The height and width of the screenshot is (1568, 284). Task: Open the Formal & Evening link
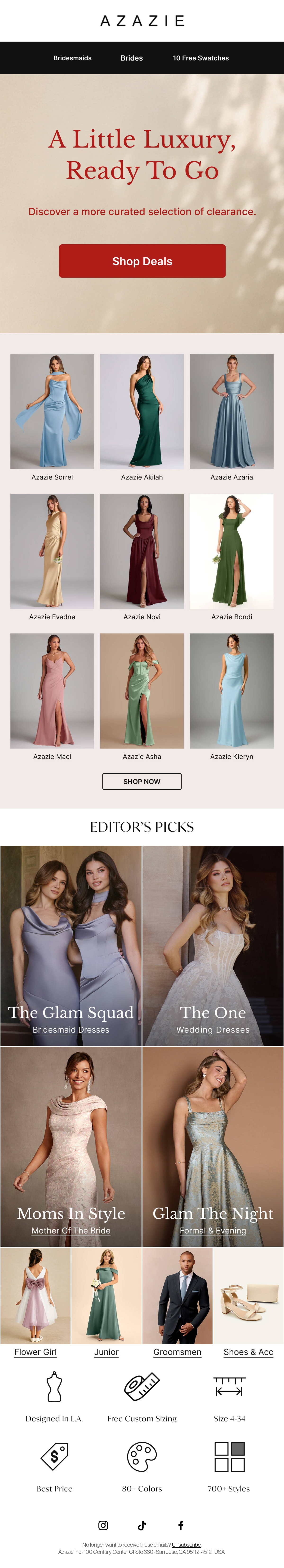coord(213,1231)
